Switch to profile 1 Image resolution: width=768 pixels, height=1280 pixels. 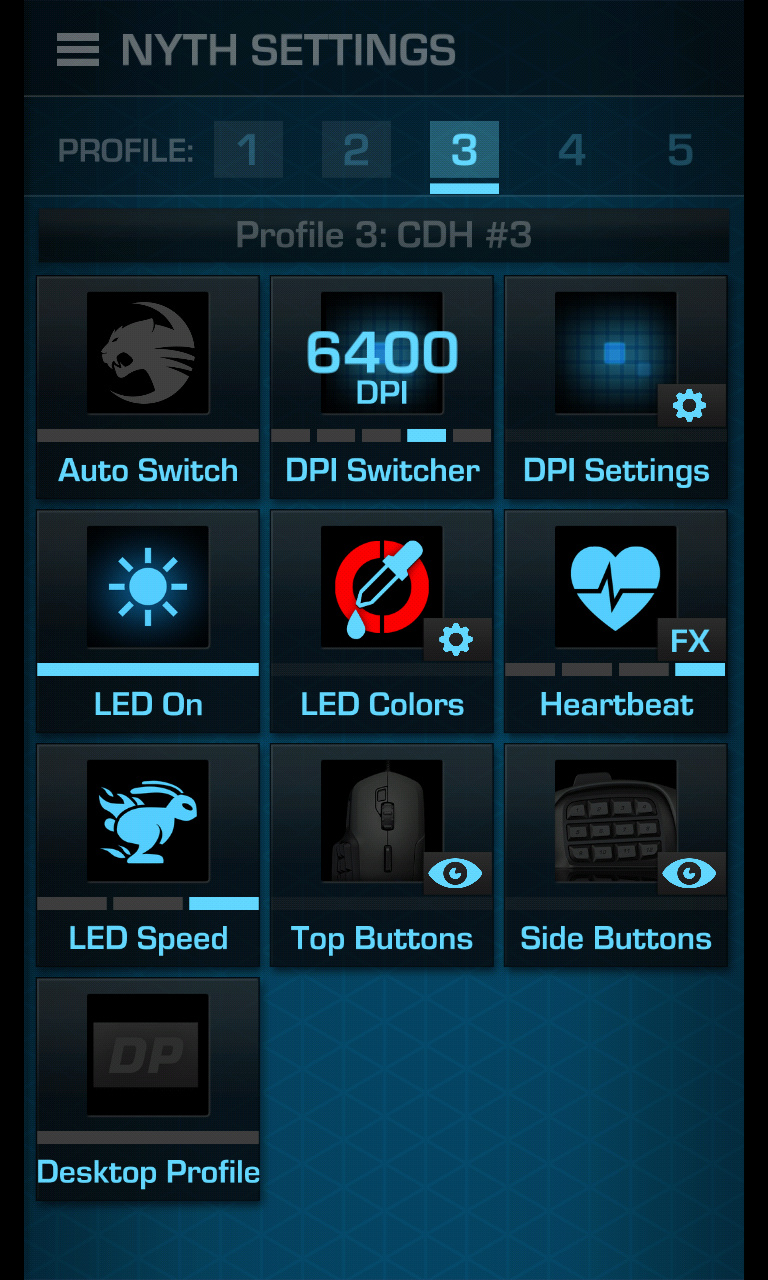(248, 151)
